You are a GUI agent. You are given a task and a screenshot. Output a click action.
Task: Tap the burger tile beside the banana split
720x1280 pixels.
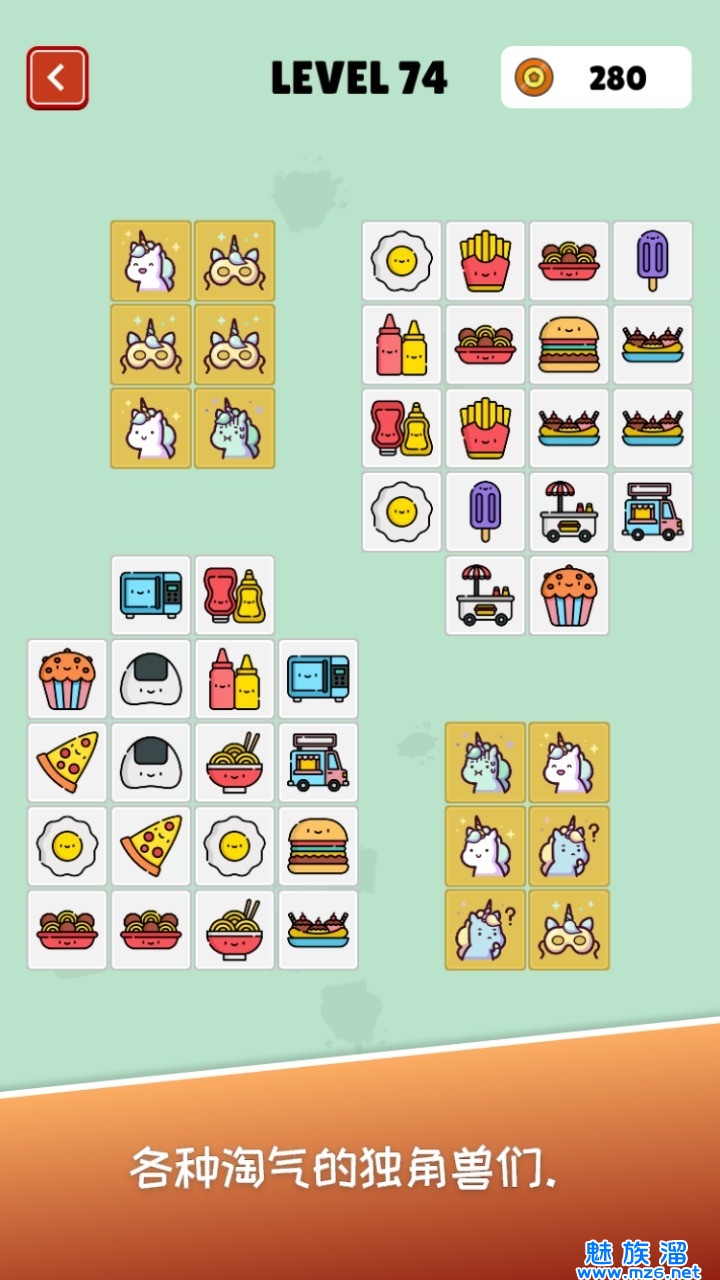[569, 345]
